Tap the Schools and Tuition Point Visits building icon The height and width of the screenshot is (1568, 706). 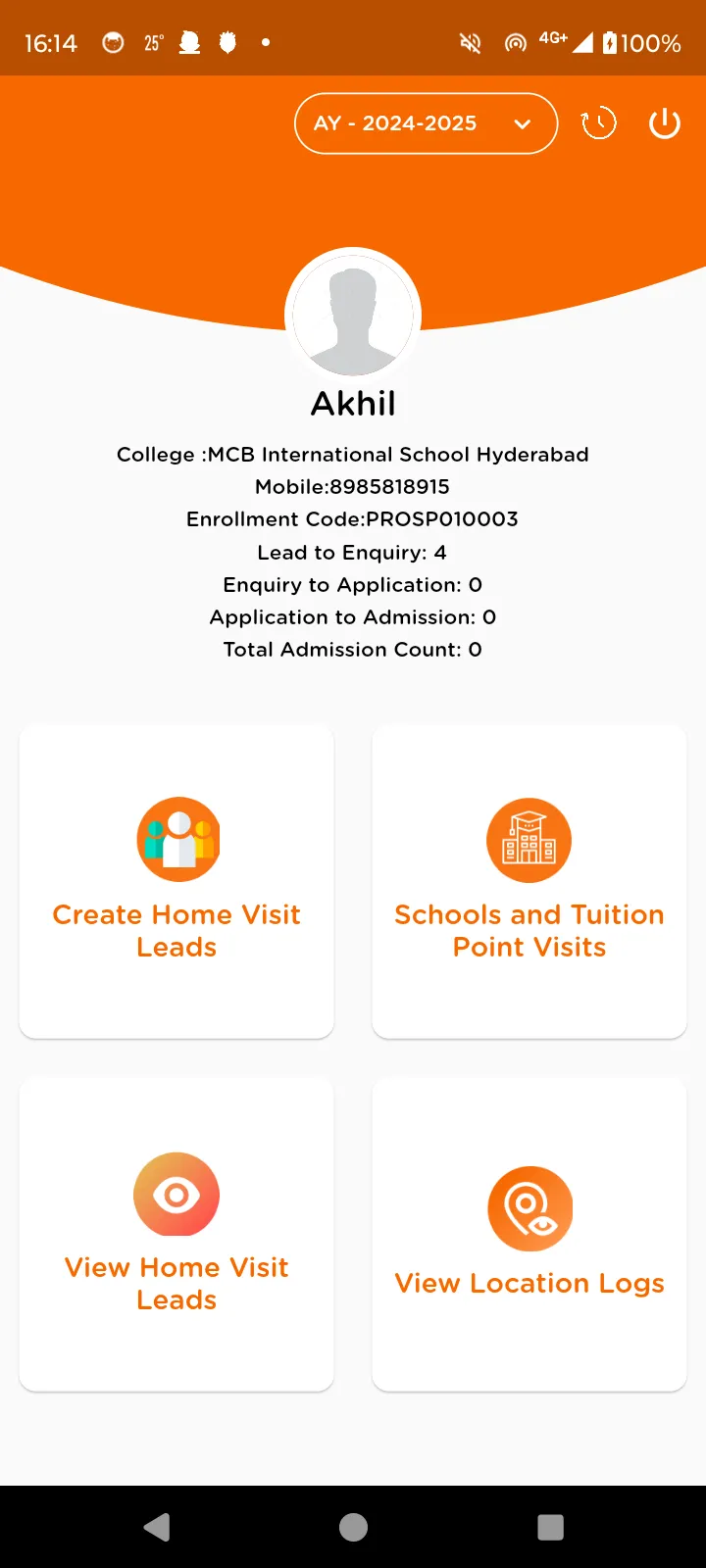pyautogui.click(x=529, y=839)
